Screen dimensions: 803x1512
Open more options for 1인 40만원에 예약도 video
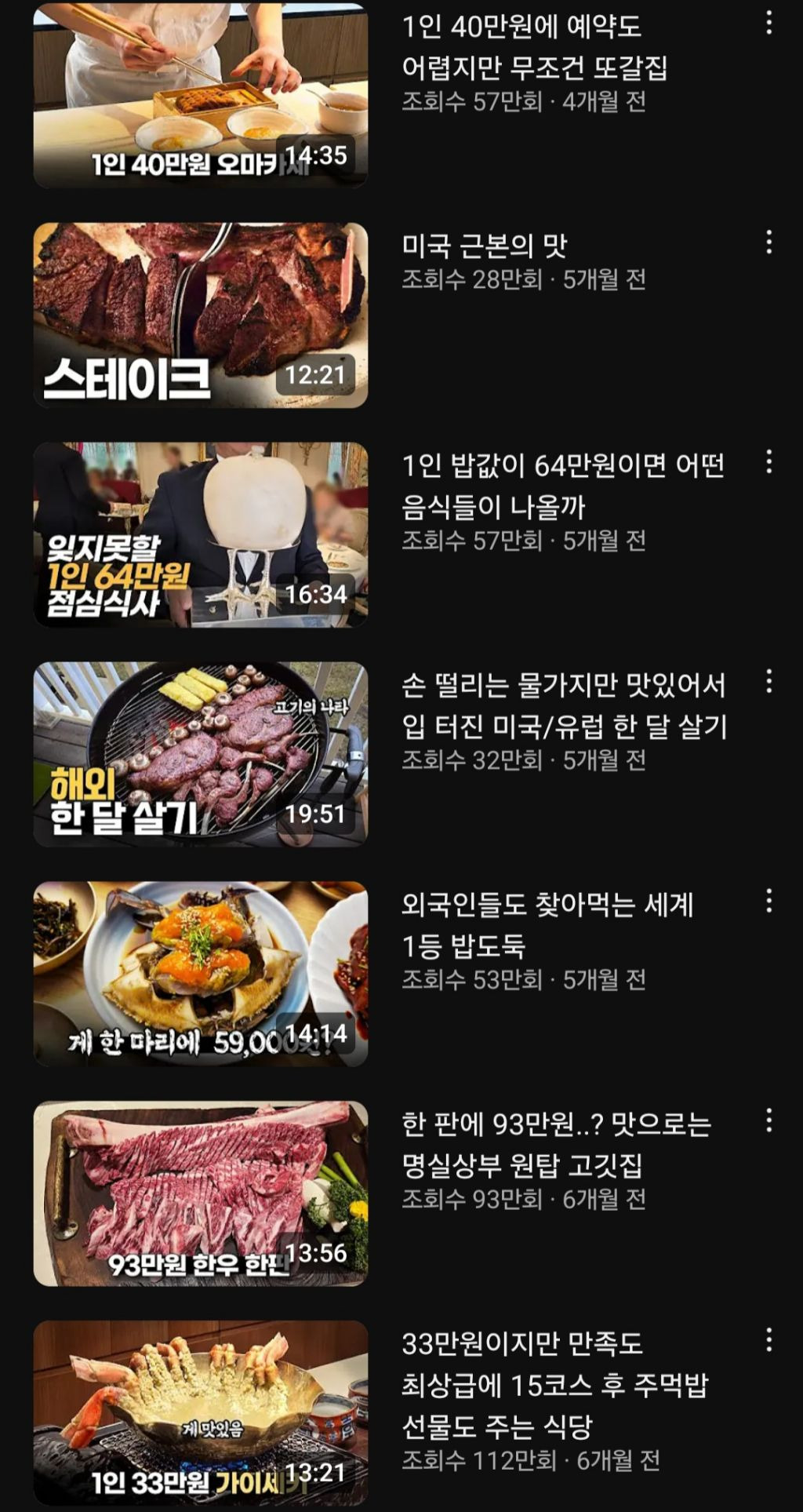click(768, 24)
